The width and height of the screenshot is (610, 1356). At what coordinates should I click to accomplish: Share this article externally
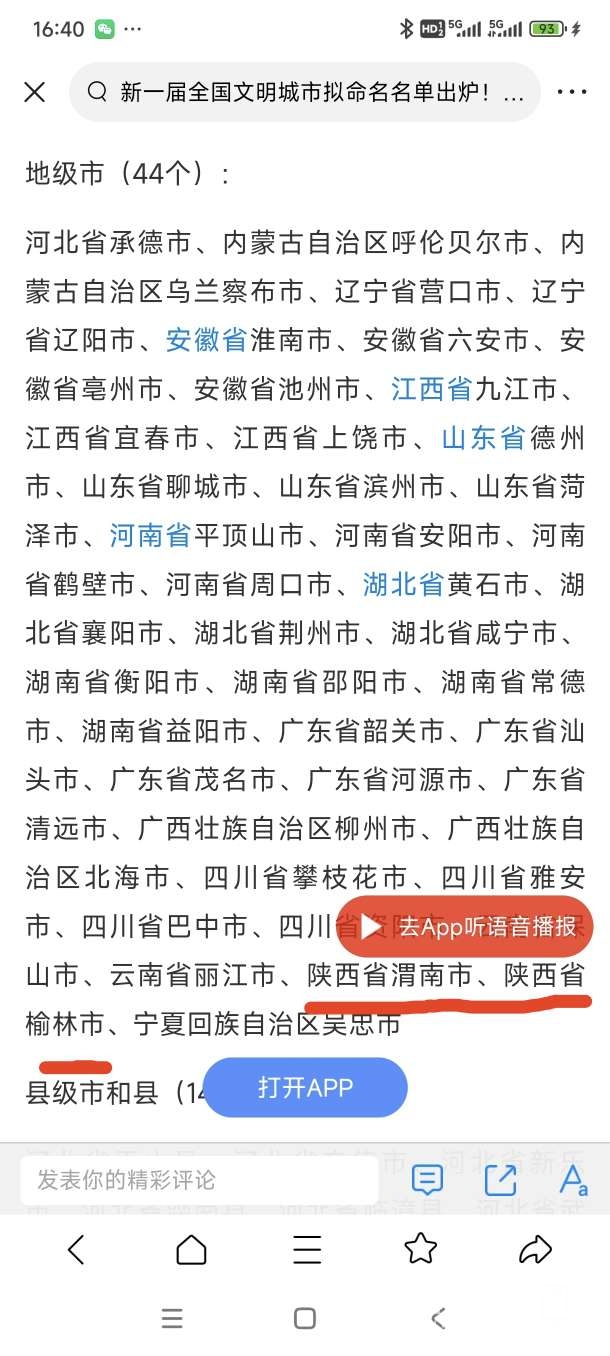click(x=500, y=1180)
